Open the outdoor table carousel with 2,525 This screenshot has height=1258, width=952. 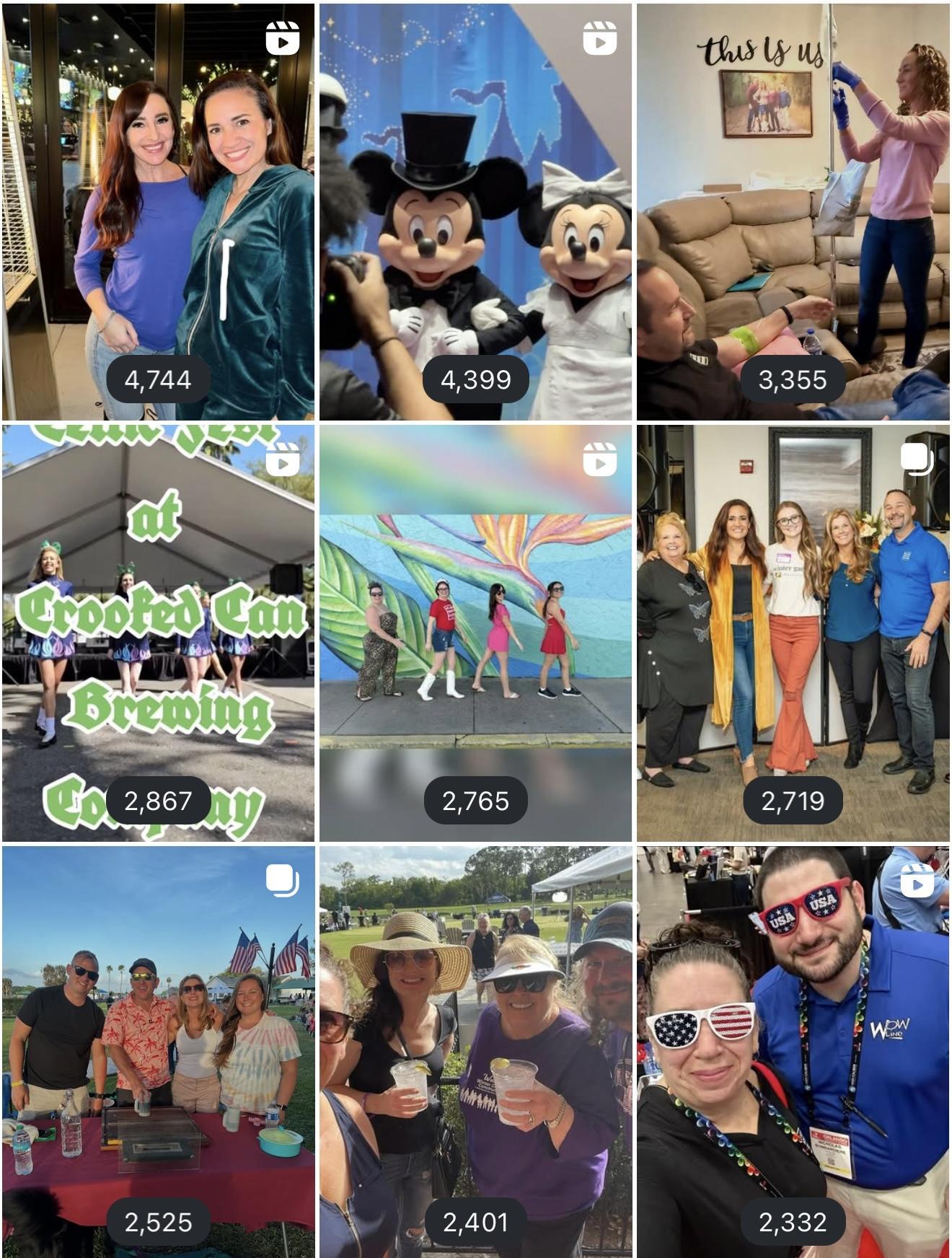(158, 1052)
